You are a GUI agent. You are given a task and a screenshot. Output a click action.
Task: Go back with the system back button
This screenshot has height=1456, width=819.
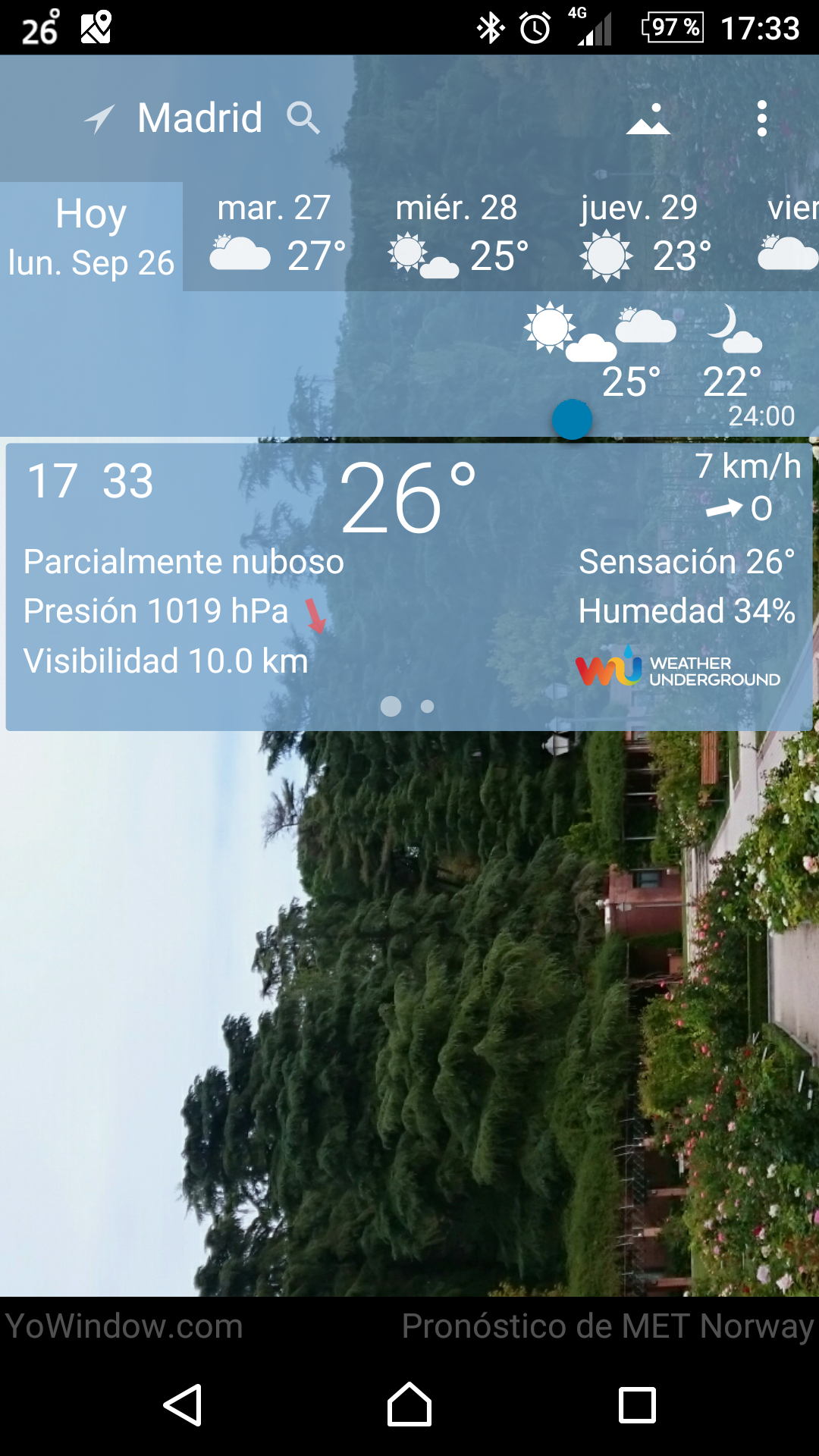coord(183,1405)
